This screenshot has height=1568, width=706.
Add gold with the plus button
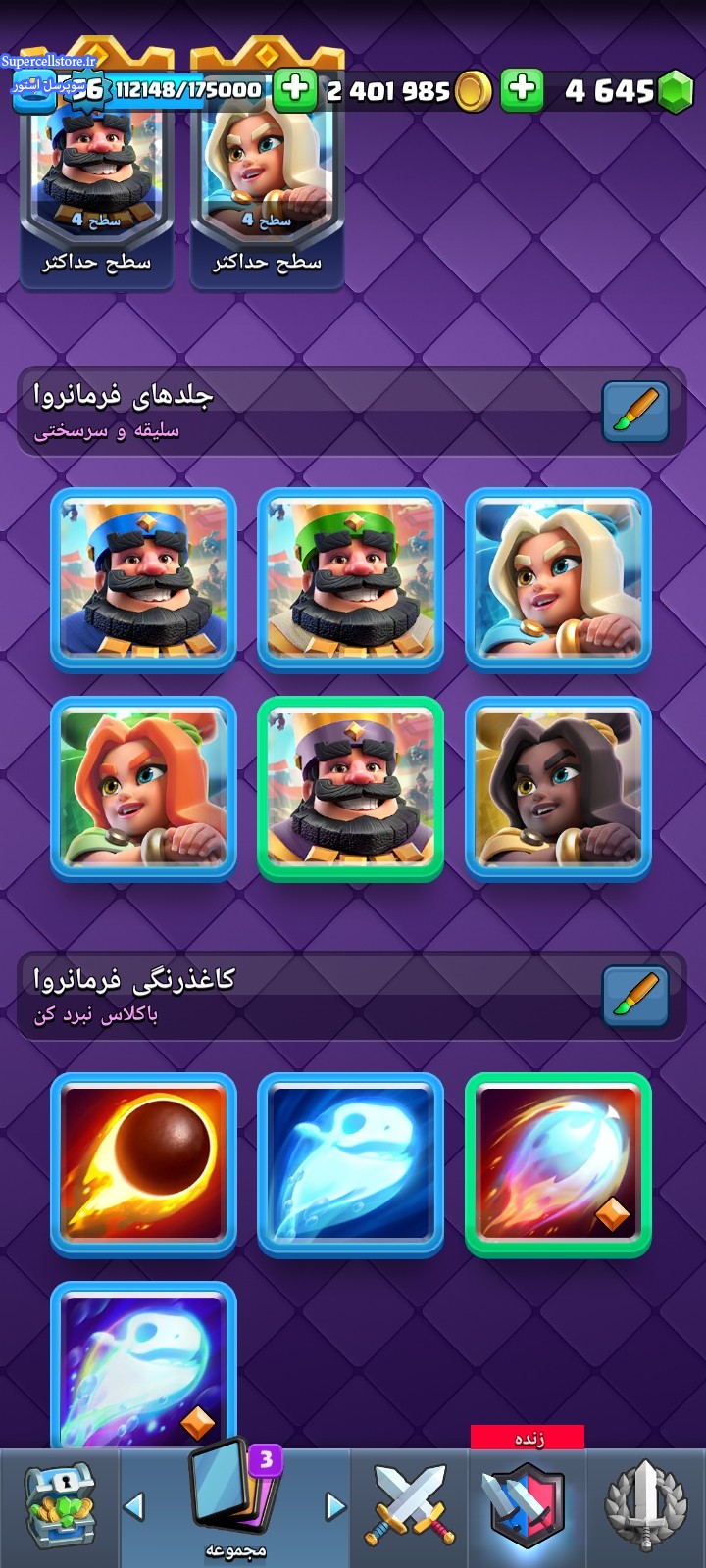tap(293, 90)
